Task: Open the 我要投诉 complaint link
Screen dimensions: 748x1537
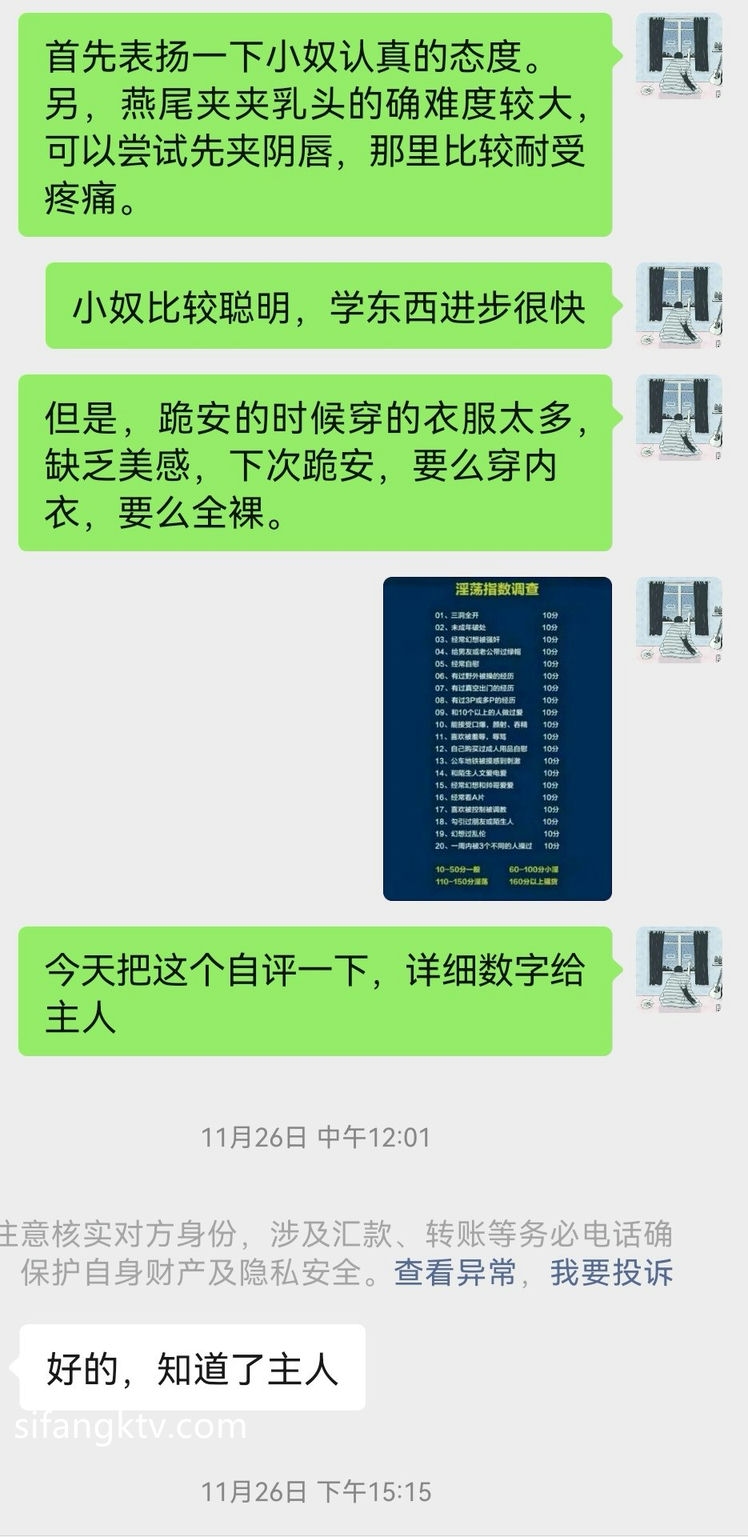Action: click(611, 1272)
